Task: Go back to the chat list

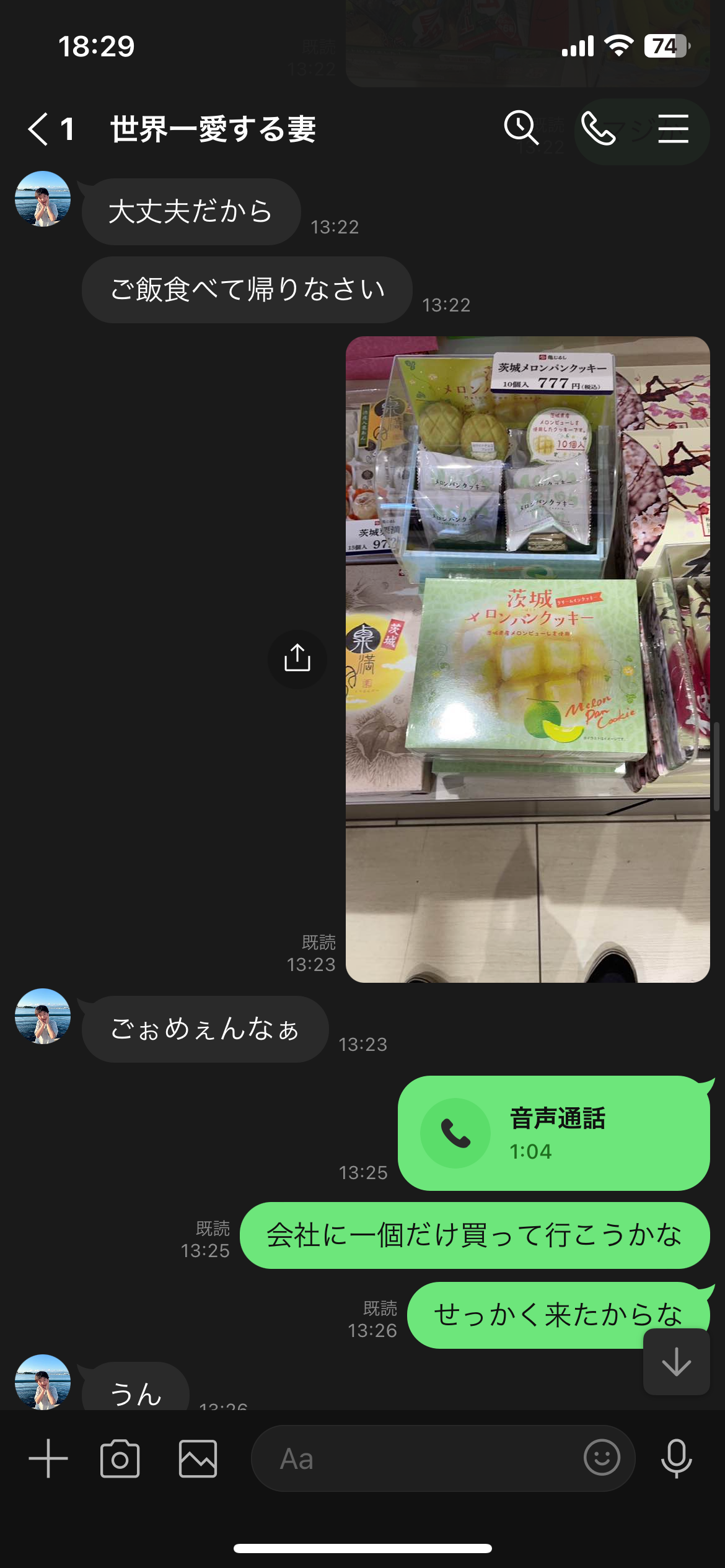Action: pyautogui.click(x=38, y=129)
